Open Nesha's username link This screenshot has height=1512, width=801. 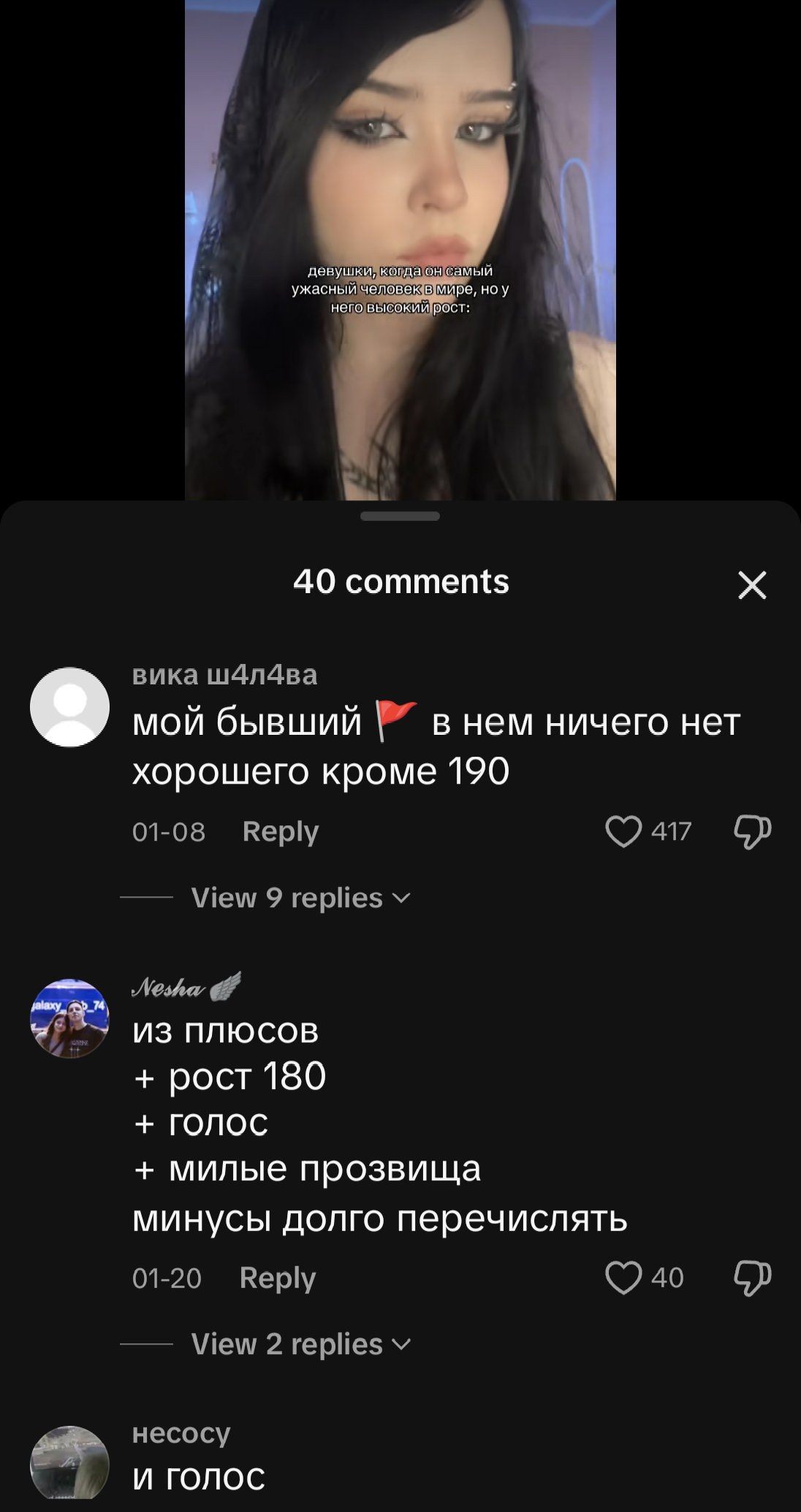click(x=186, y=988)
